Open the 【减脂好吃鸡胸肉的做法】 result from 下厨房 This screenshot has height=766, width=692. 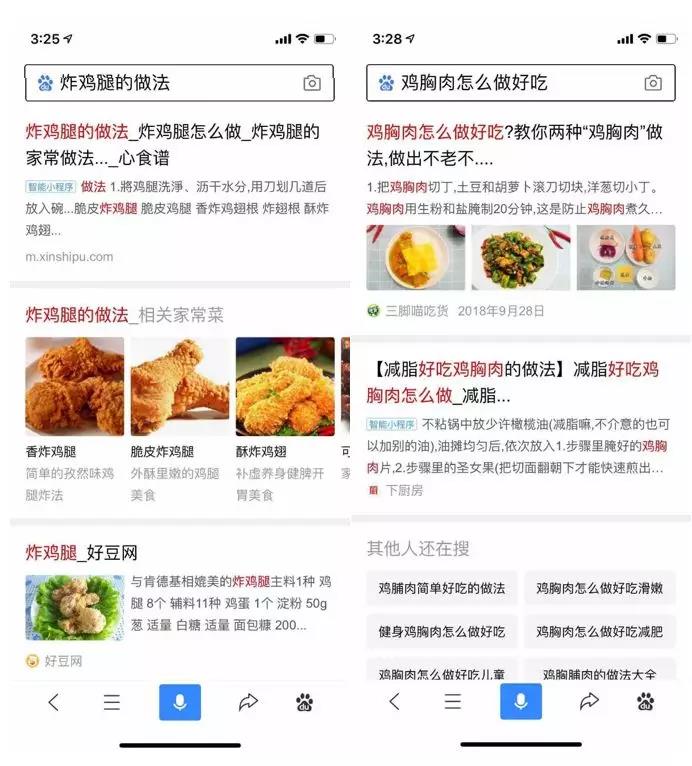pos(513,381)
